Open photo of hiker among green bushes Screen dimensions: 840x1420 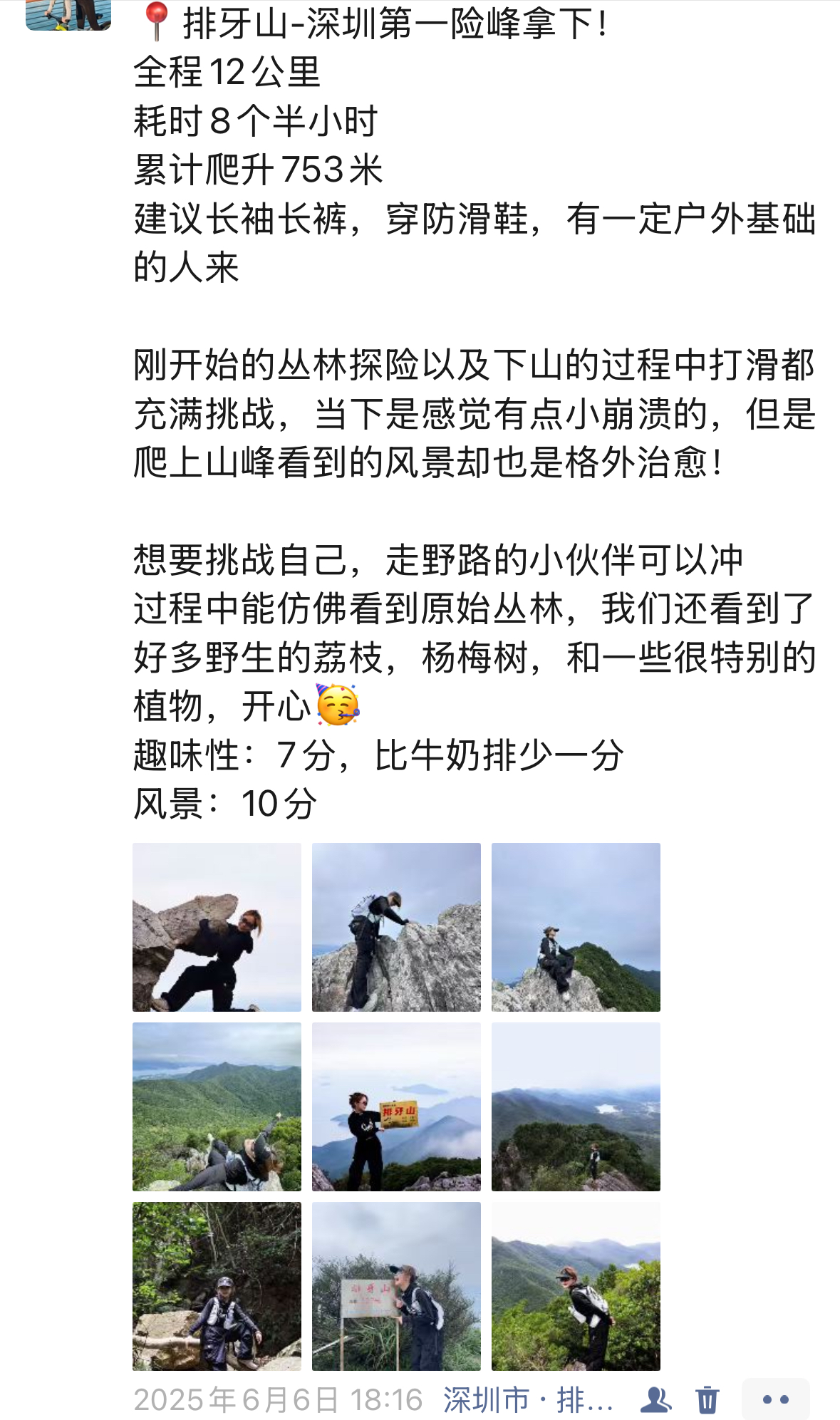576,1285
